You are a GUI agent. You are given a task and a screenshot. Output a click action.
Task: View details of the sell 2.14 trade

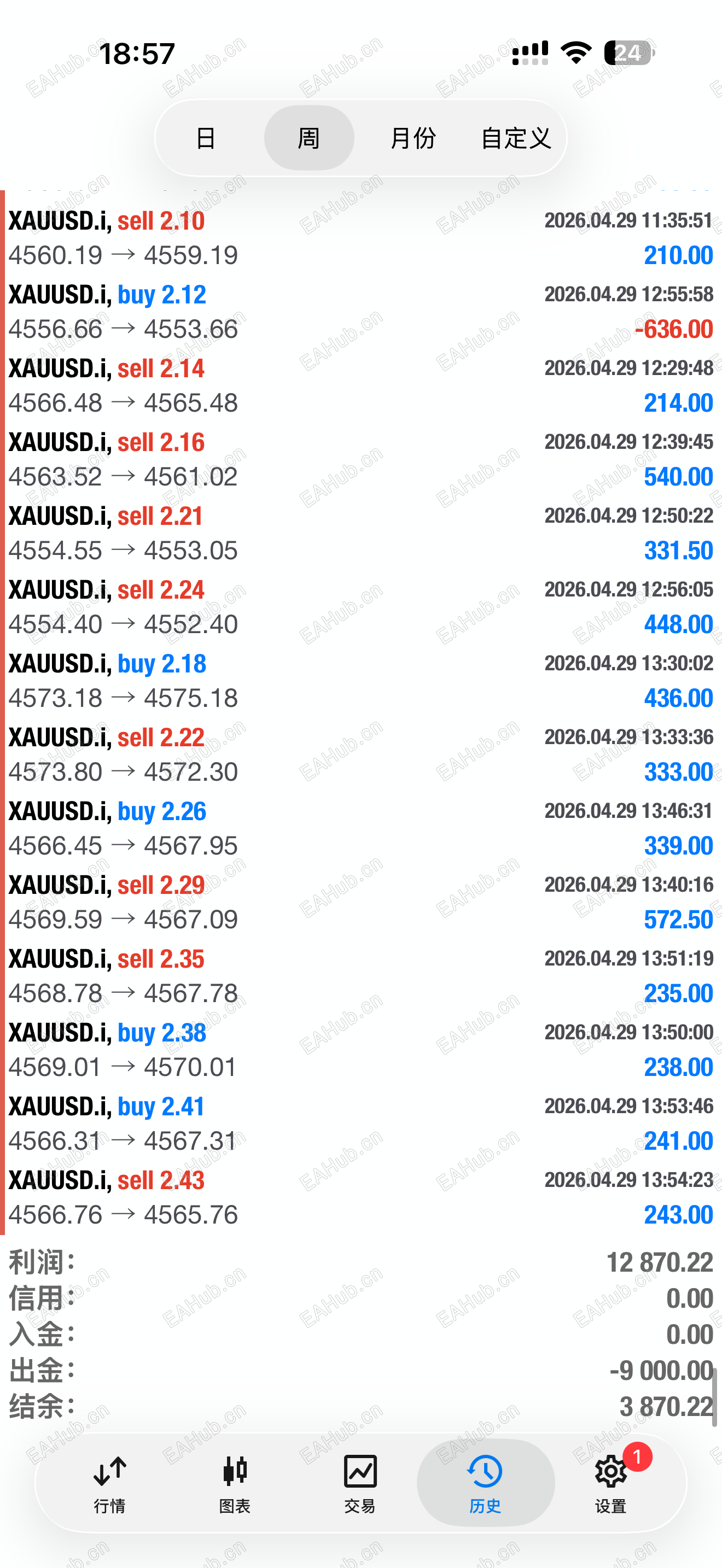(360, 385)
